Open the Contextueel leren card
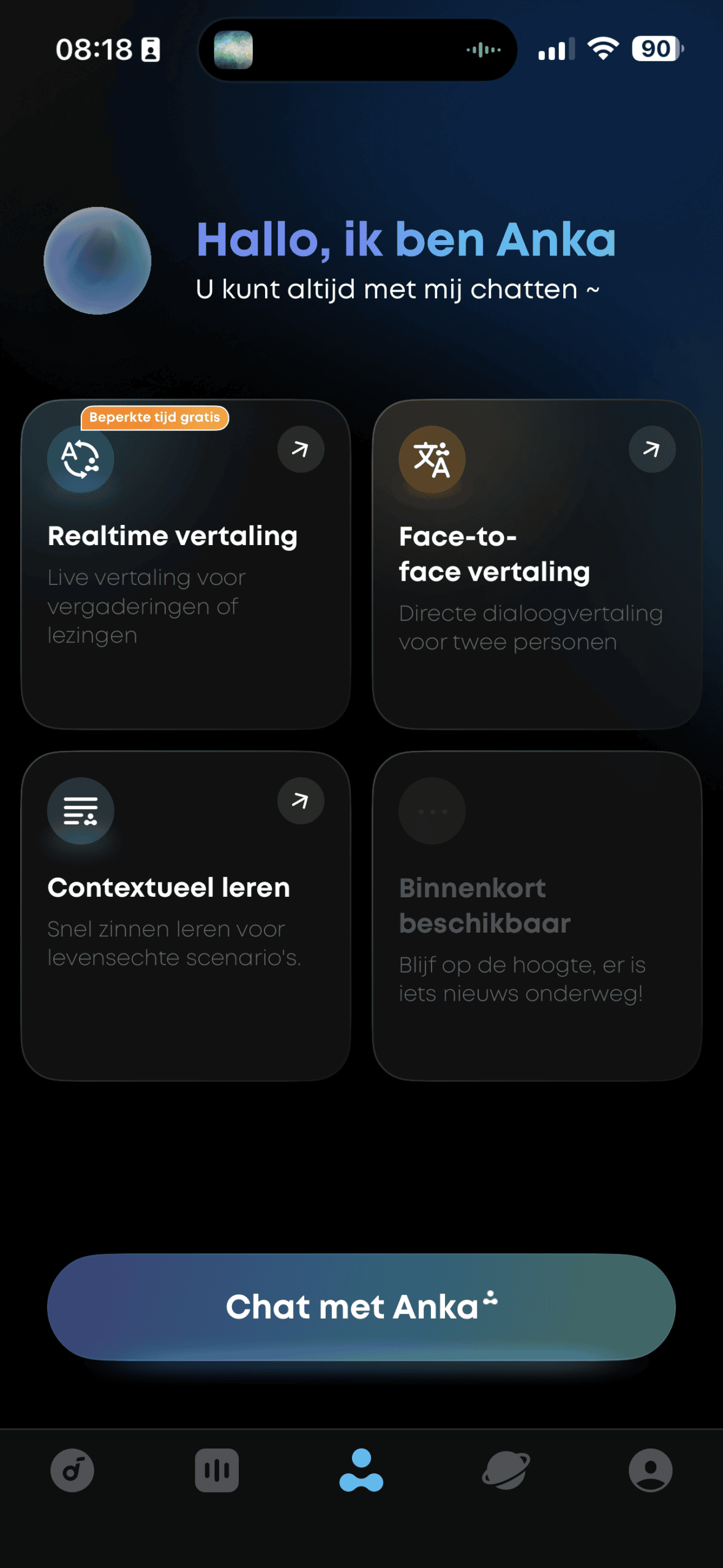723x1568 pixels. pyautogui.click(x=185, y=916)
